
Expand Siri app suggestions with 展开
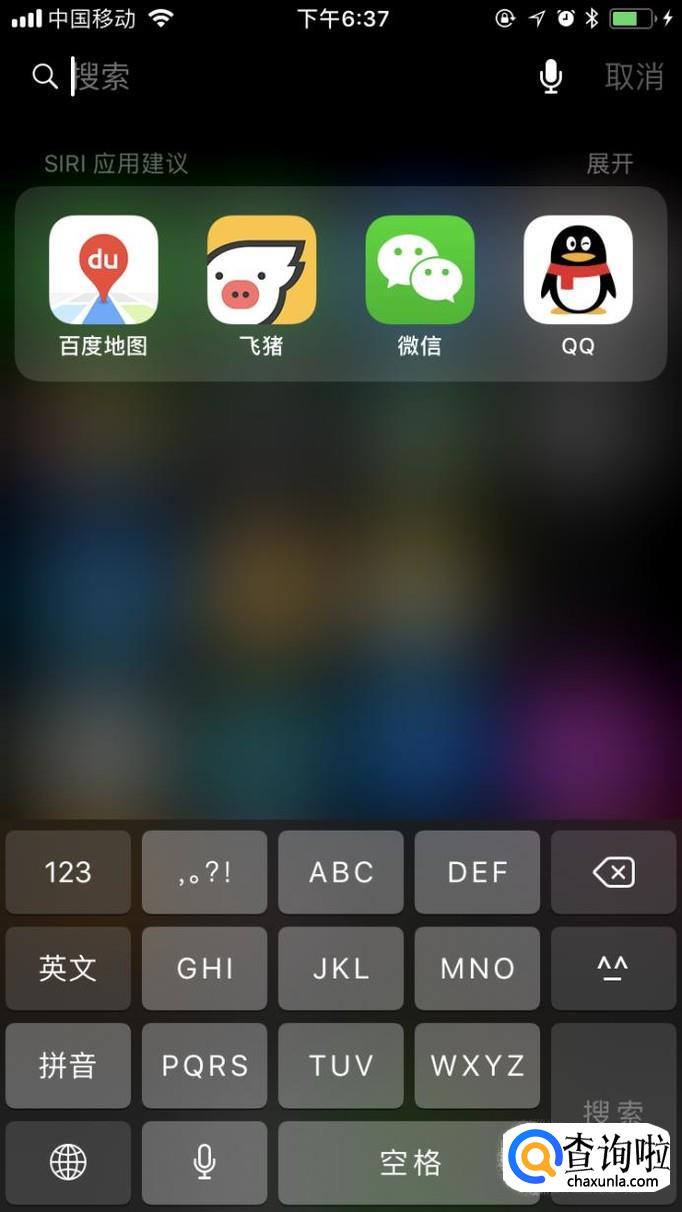coord(610,164)
